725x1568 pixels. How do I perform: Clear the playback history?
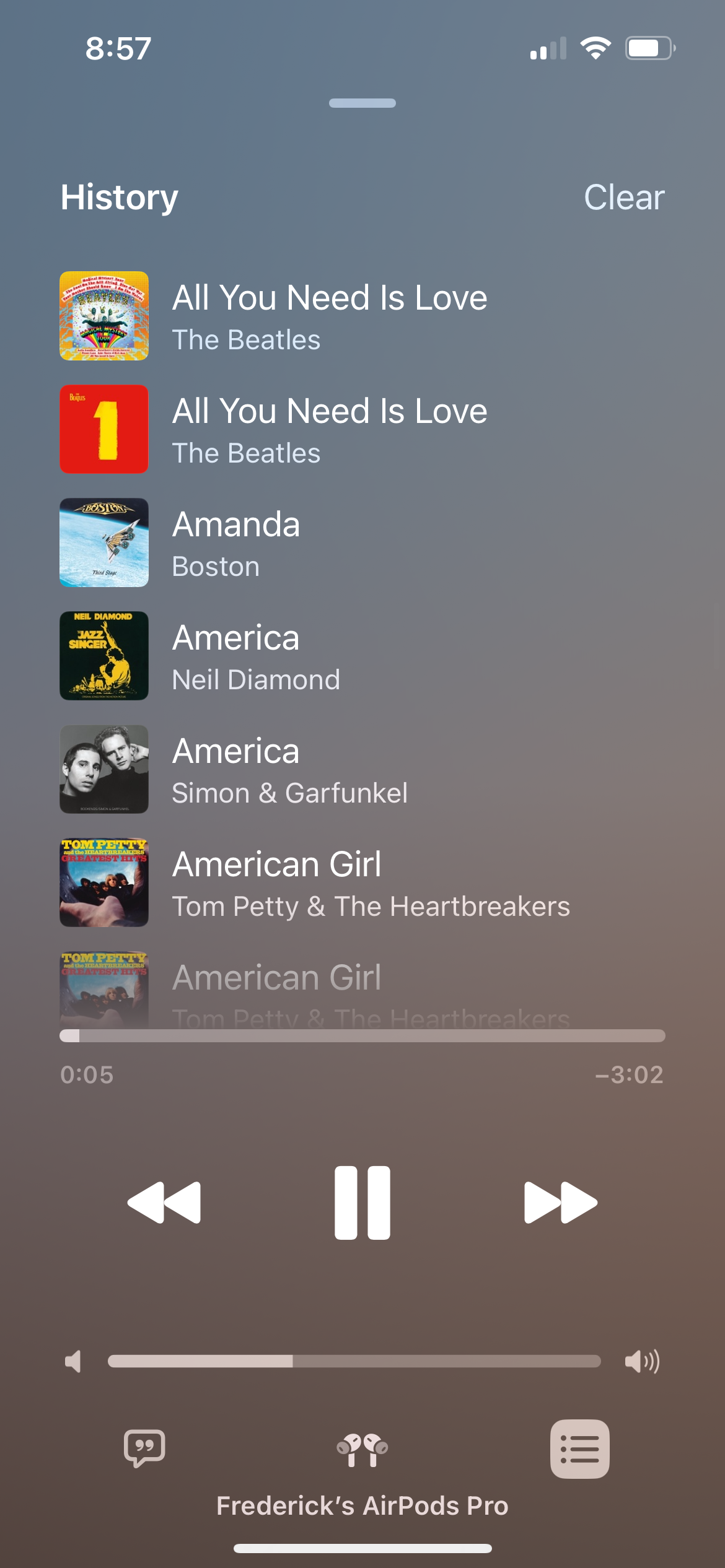coord(623,198)
